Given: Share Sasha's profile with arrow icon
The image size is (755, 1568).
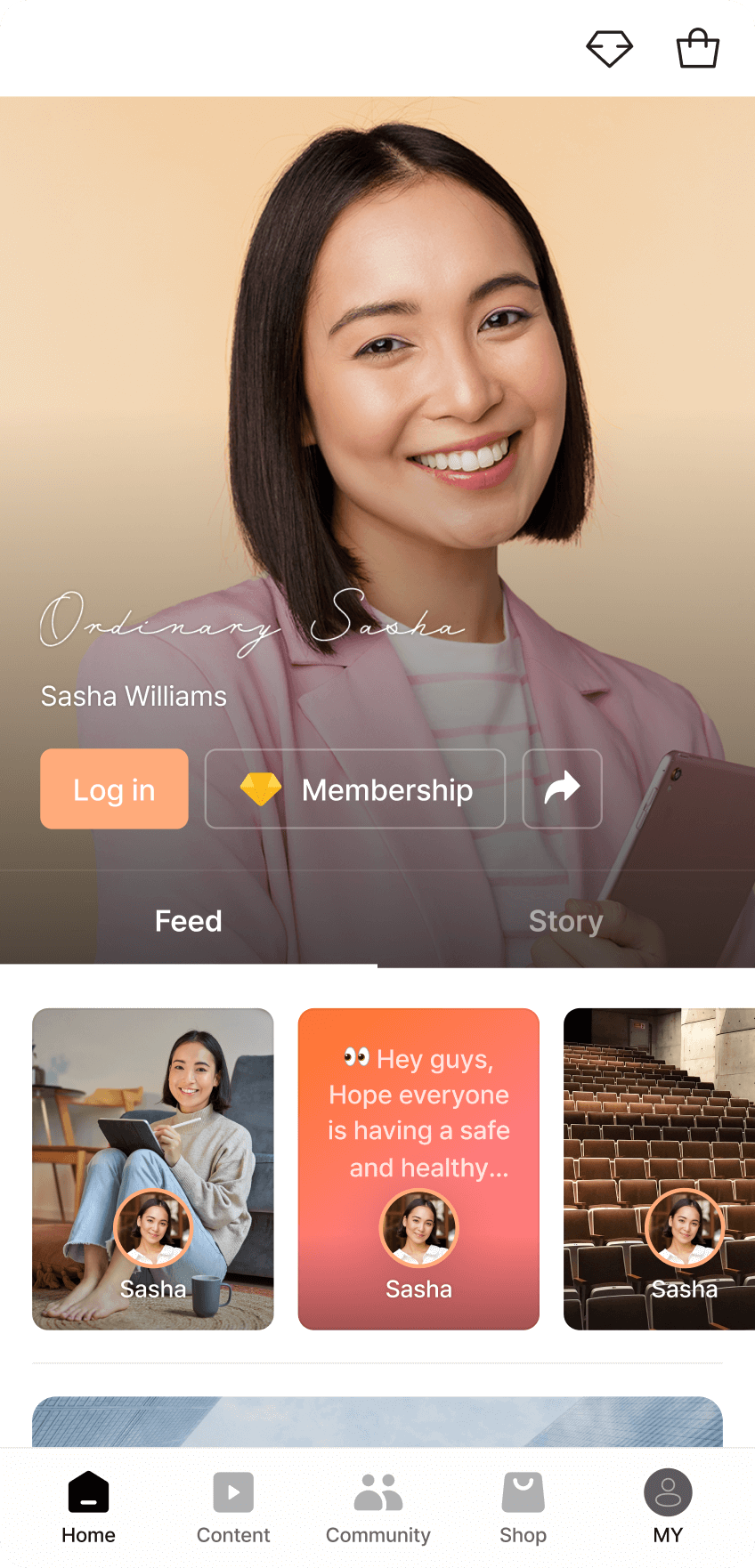Looking at the screenshot, I should [x=562, y=789].
